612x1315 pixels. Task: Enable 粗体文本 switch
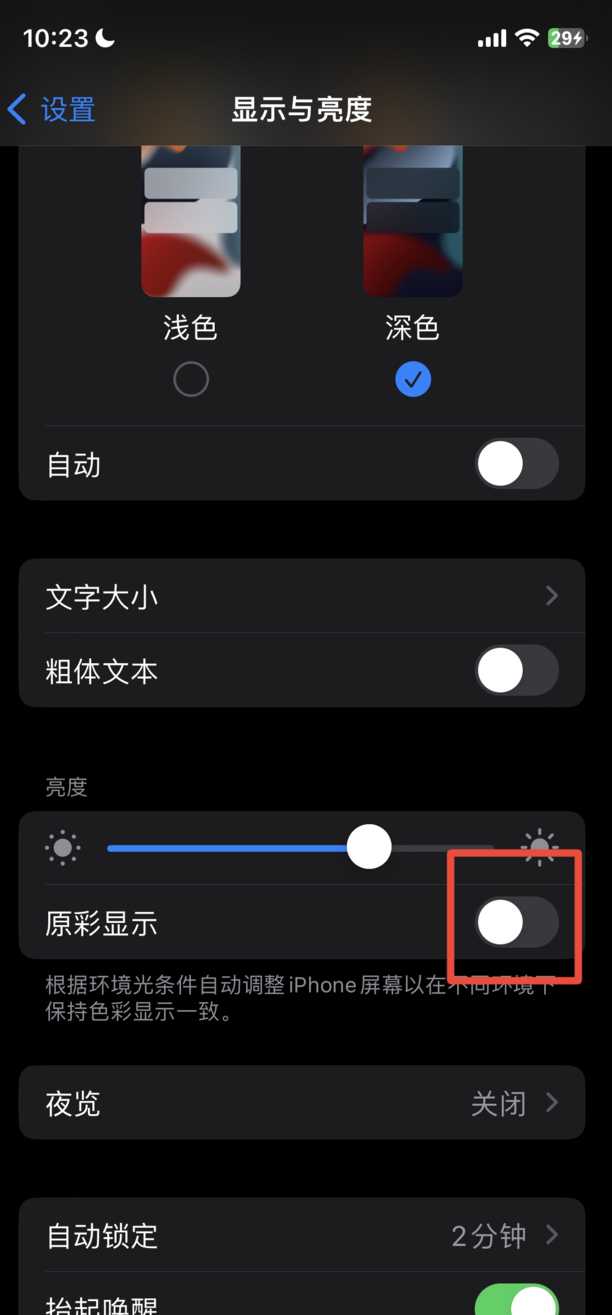[x=516, y=671]
